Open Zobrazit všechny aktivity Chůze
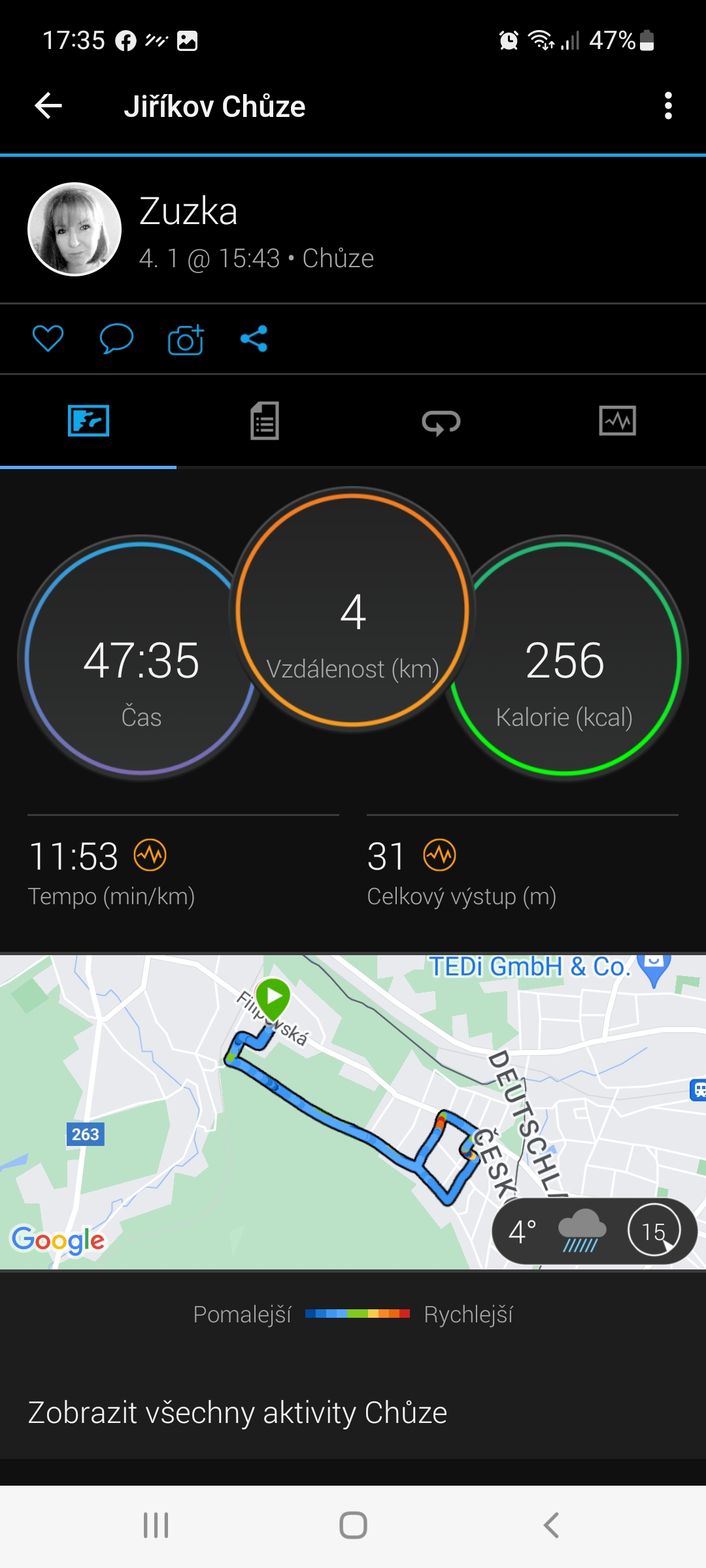 click(237, 1413)
